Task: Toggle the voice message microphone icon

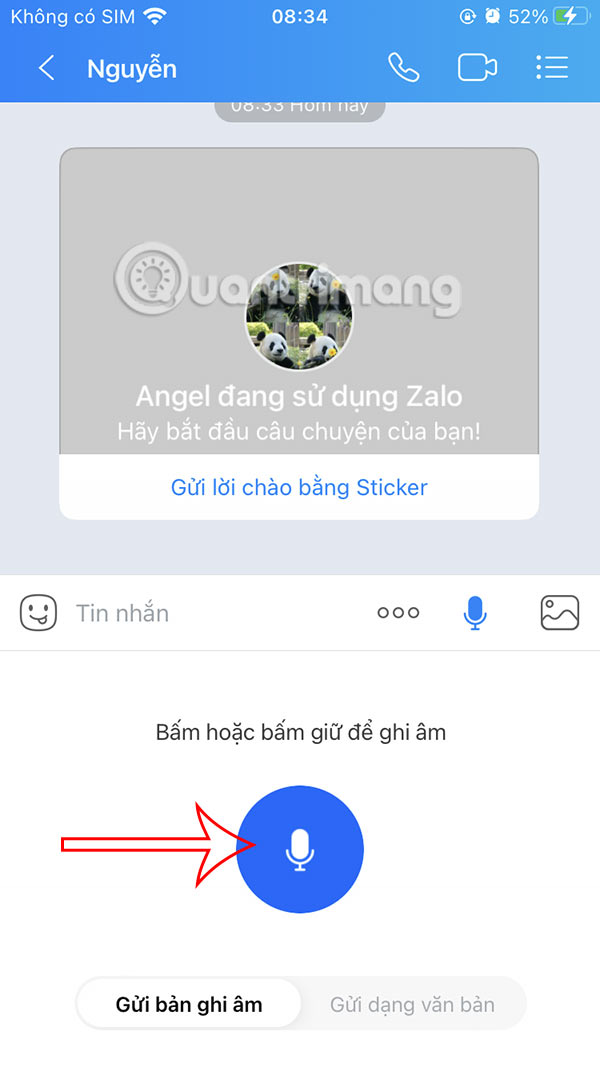Action: pos(476,613)
